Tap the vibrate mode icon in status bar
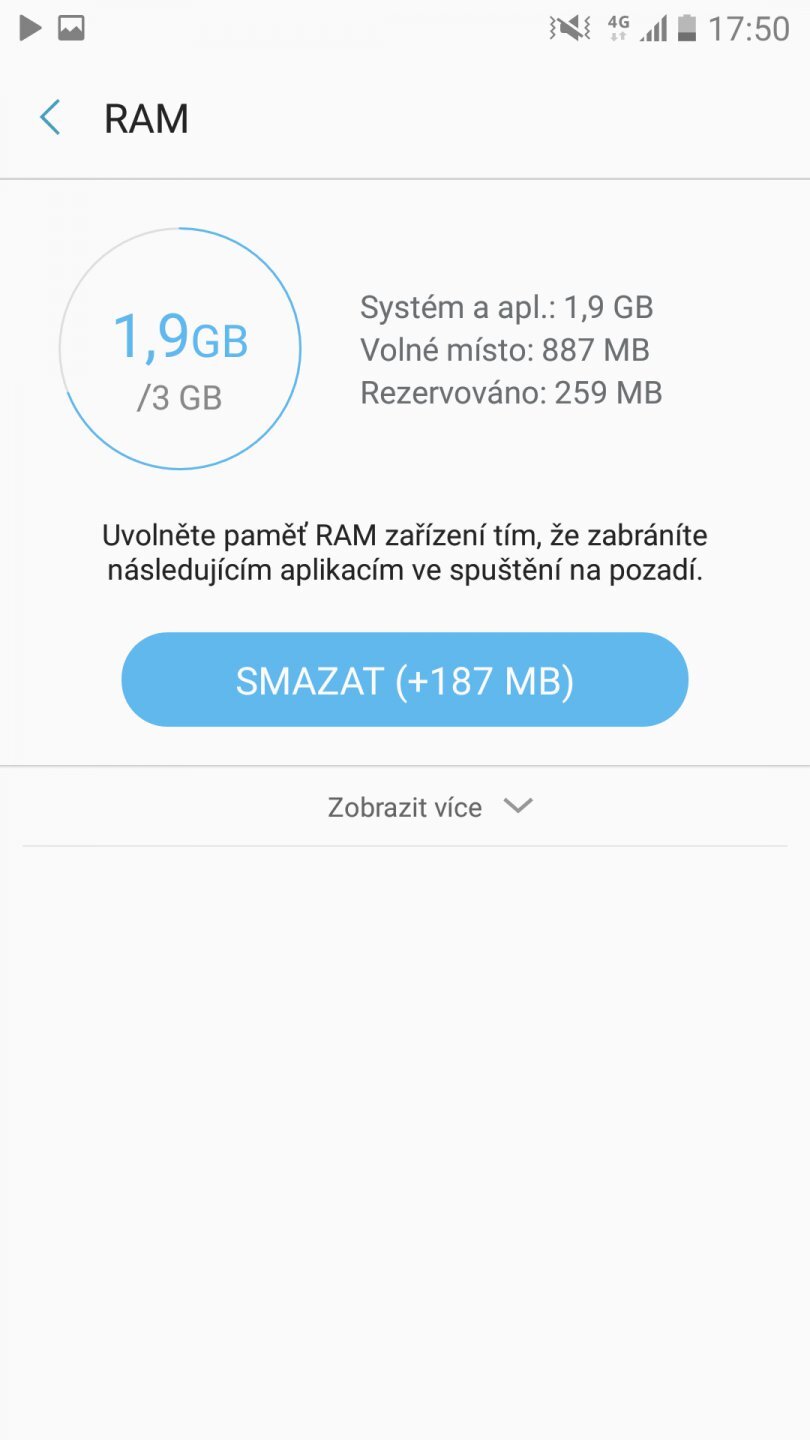 [569, 28]
